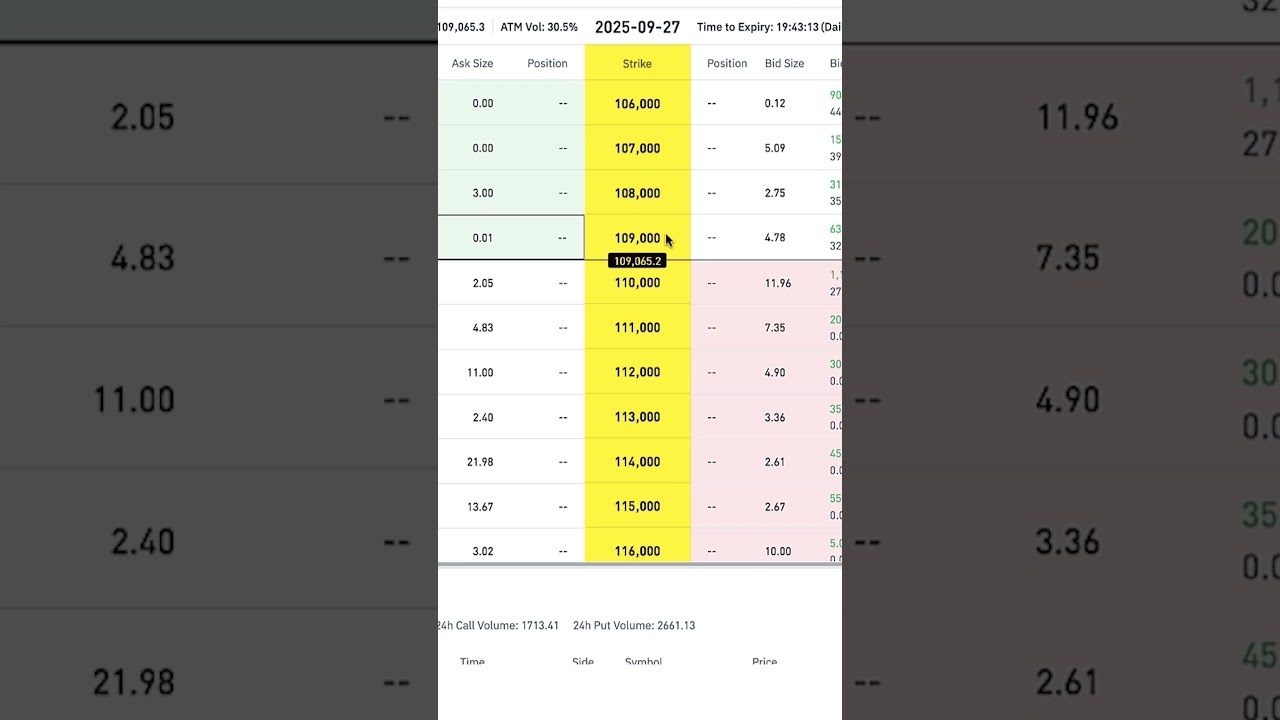Tap the 113,000 strike row
Viewport: 1280px width, 720px height.
tap(637, 417)
